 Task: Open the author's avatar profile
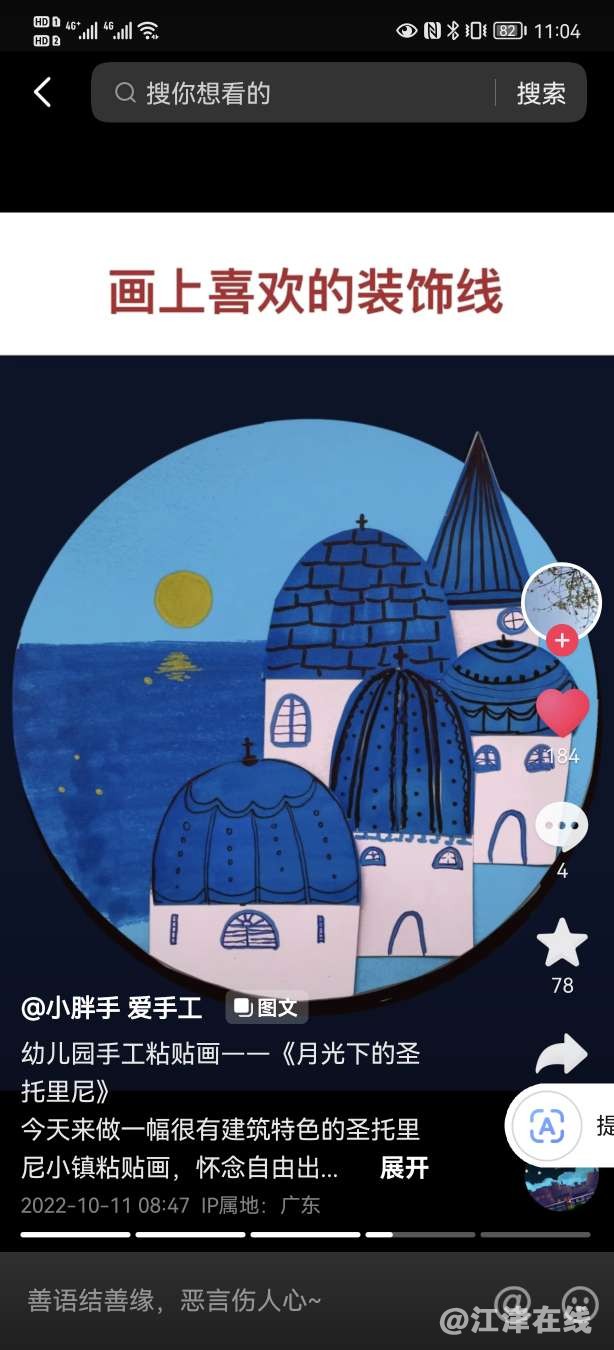coord(561,601)
